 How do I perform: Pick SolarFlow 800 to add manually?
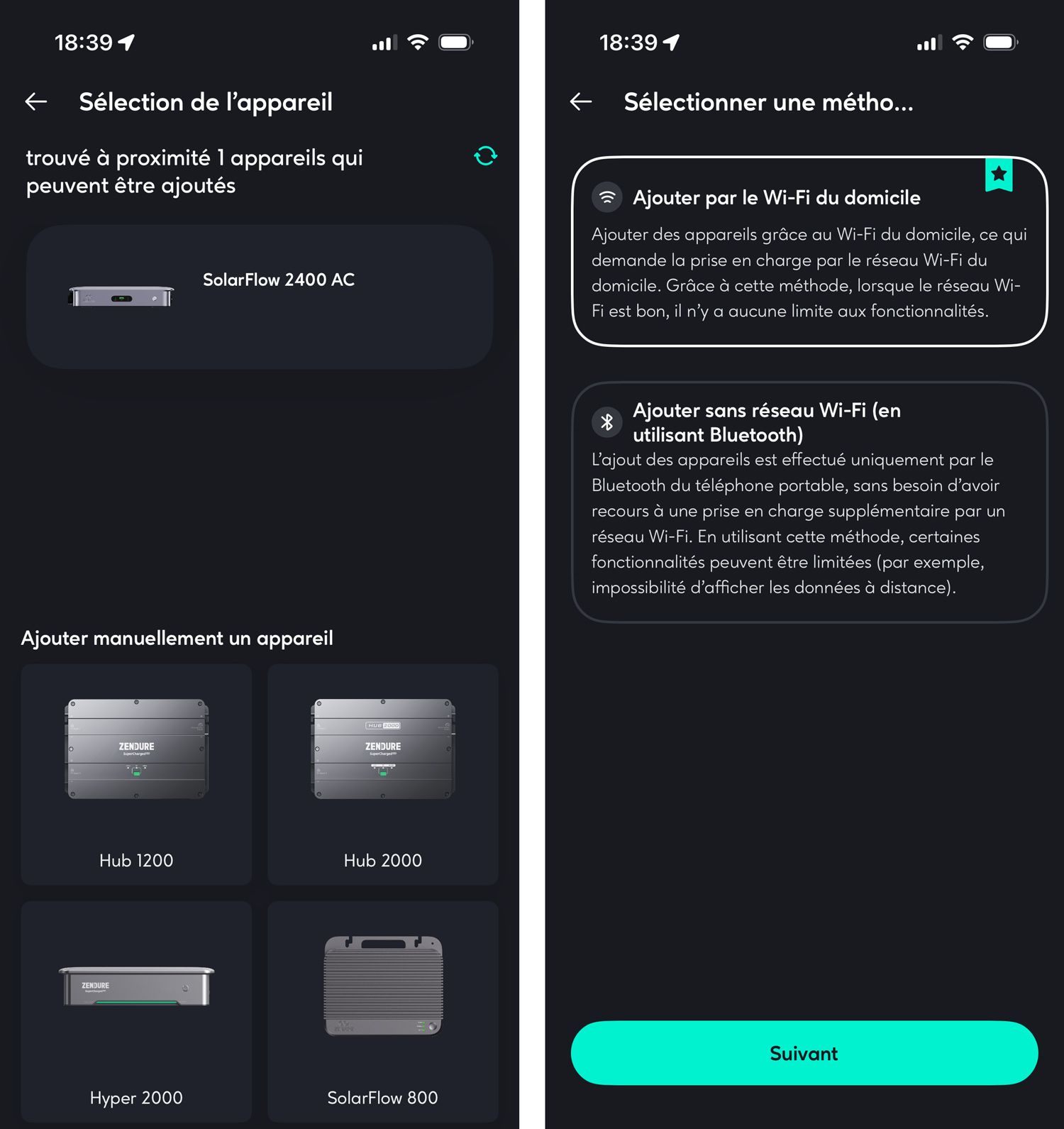(382, 1010)
